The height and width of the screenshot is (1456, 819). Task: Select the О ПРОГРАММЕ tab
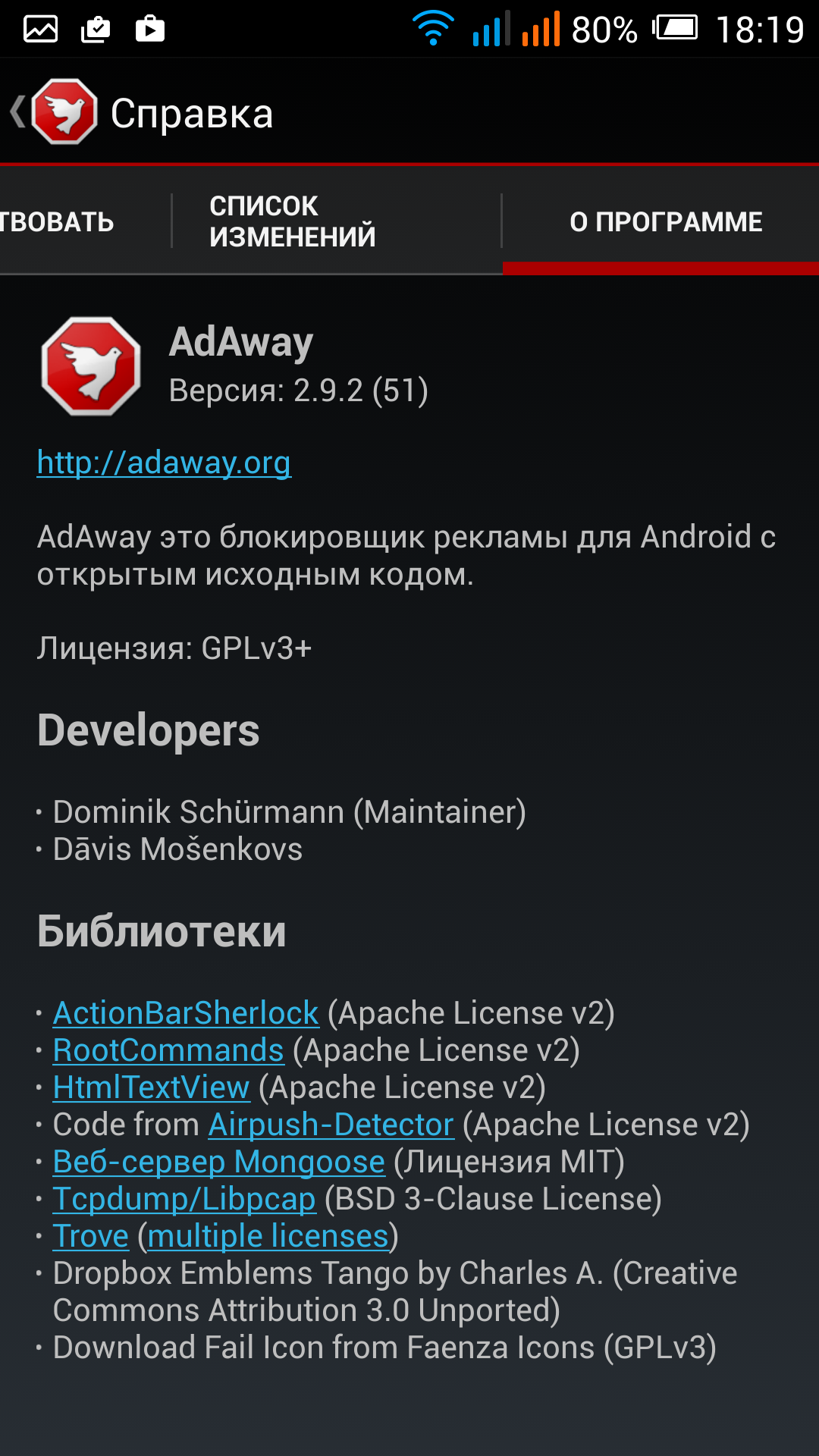665,221
